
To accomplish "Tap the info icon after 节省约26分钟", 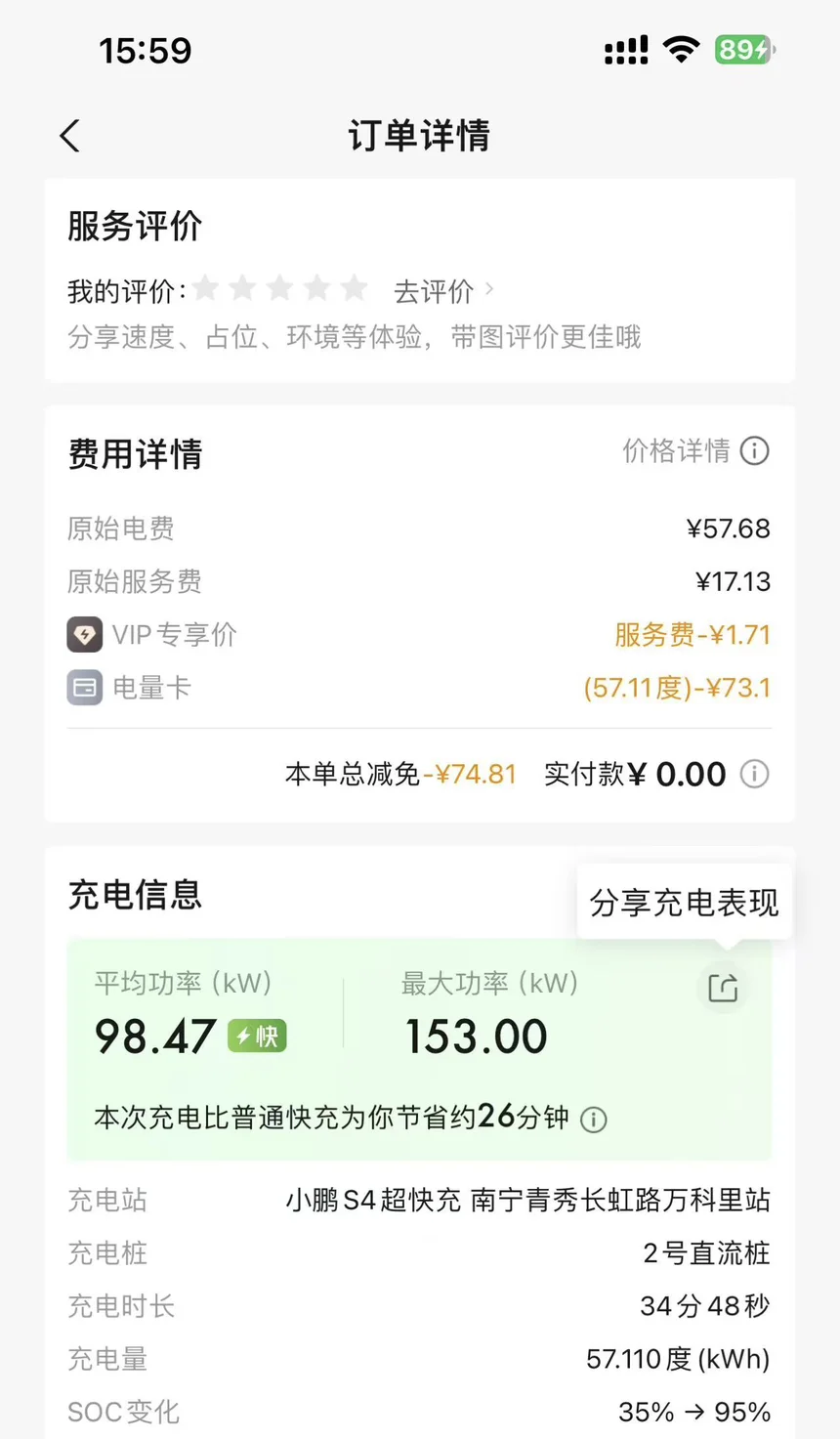I will click(x=594, y=1120).
